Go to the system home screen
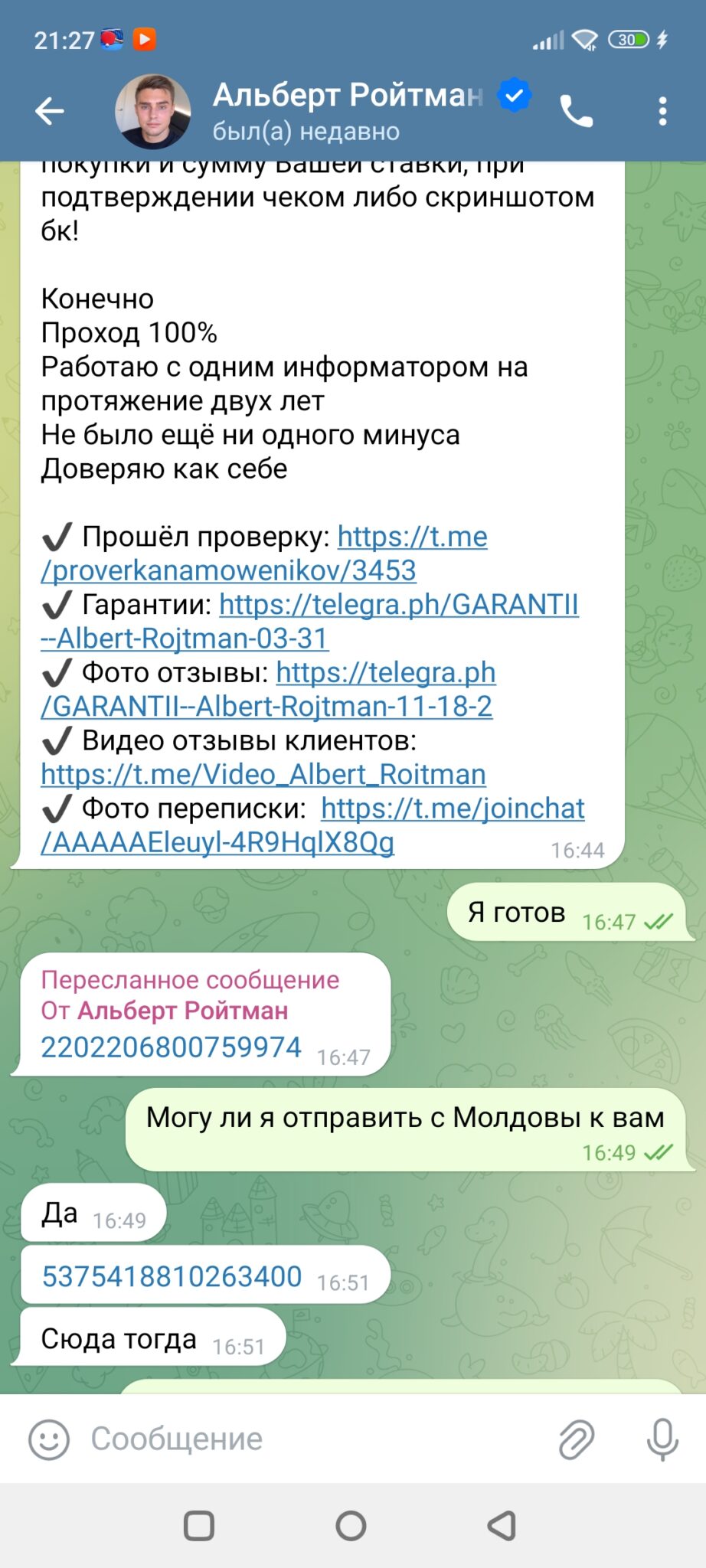The height and width of the screenshot is (1568, 706). pos(351,1526)
